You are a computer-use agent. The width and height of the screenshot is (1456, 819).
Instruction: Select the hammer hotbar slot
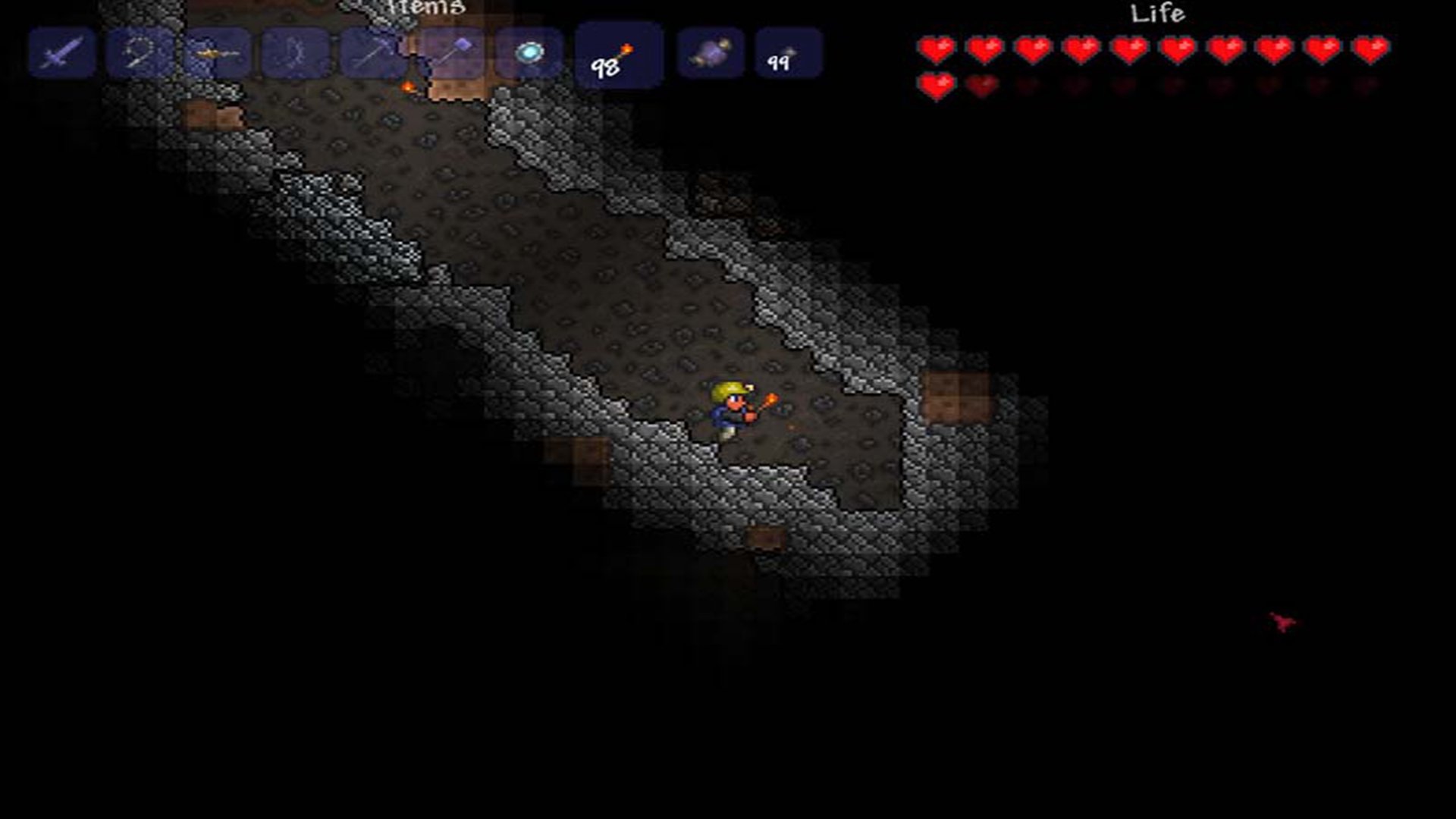tap(451, 53)
